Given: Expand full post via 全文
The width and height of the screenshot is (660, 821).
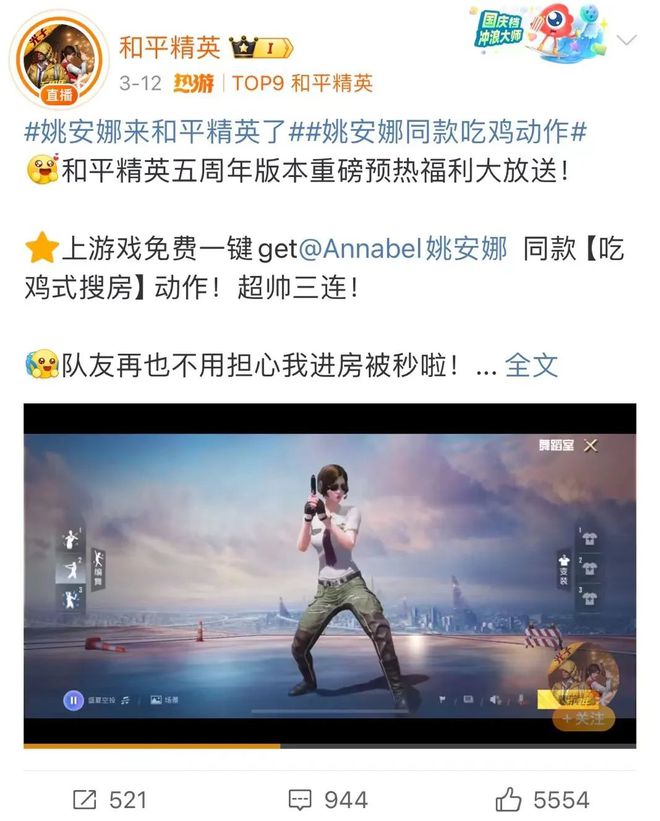Looking at the screenshot, I should [x=531, y=365].
